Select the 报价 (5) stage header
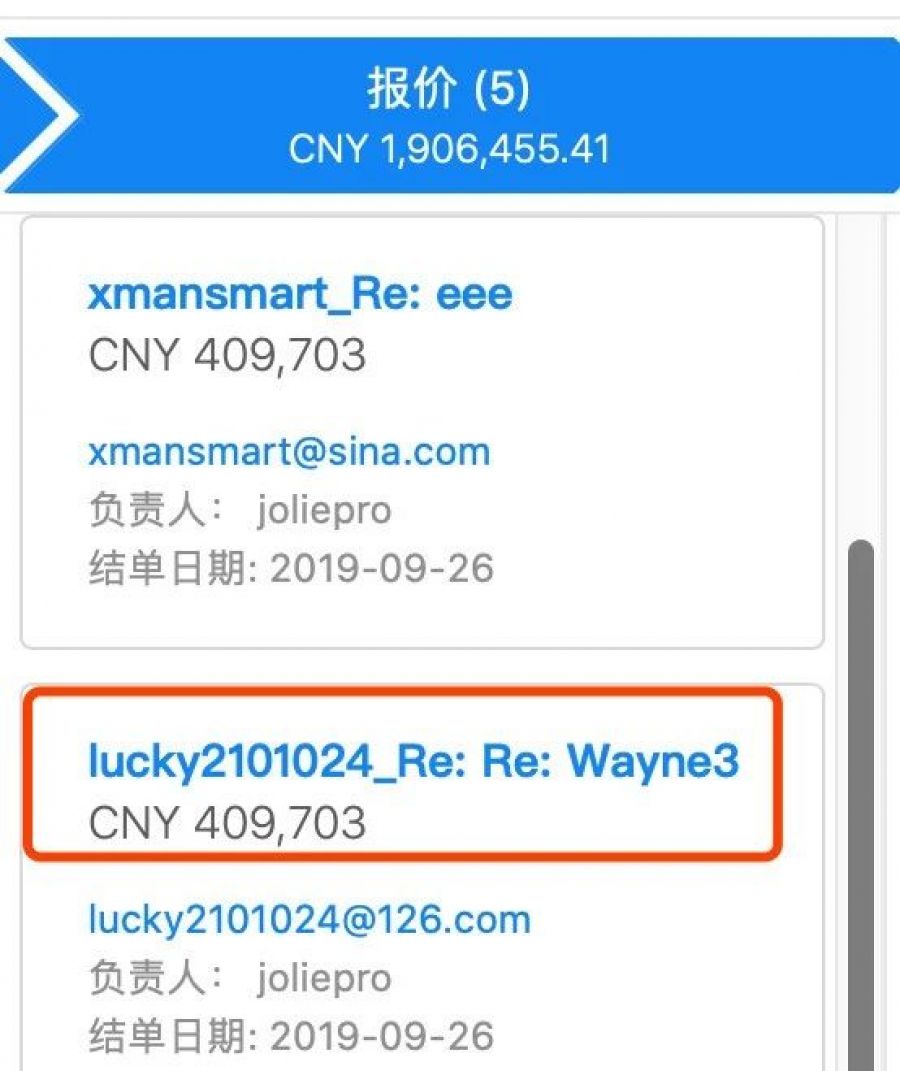The image size is (900, 1071). tap(449, 117)
